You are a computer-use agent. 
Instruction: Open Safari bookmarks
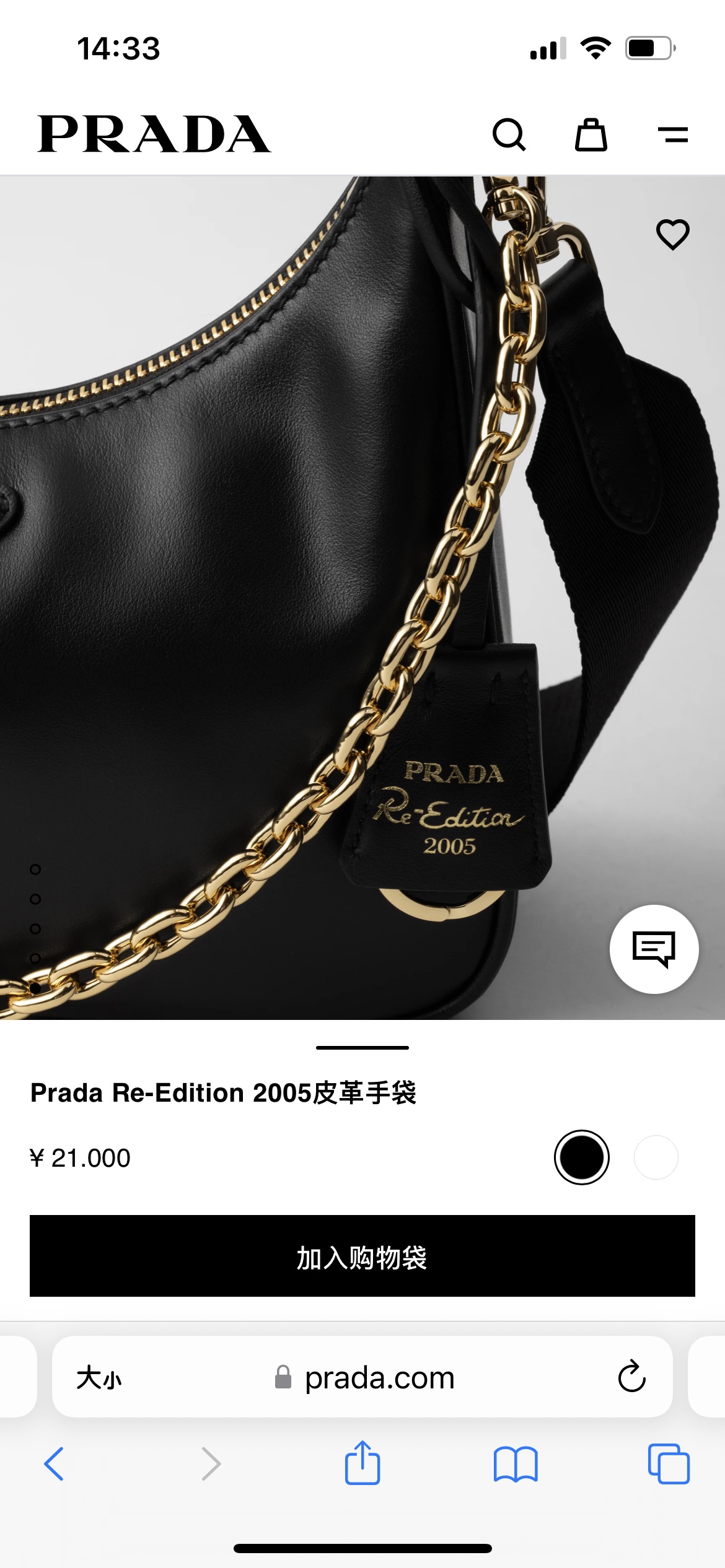click(516, 1464)
